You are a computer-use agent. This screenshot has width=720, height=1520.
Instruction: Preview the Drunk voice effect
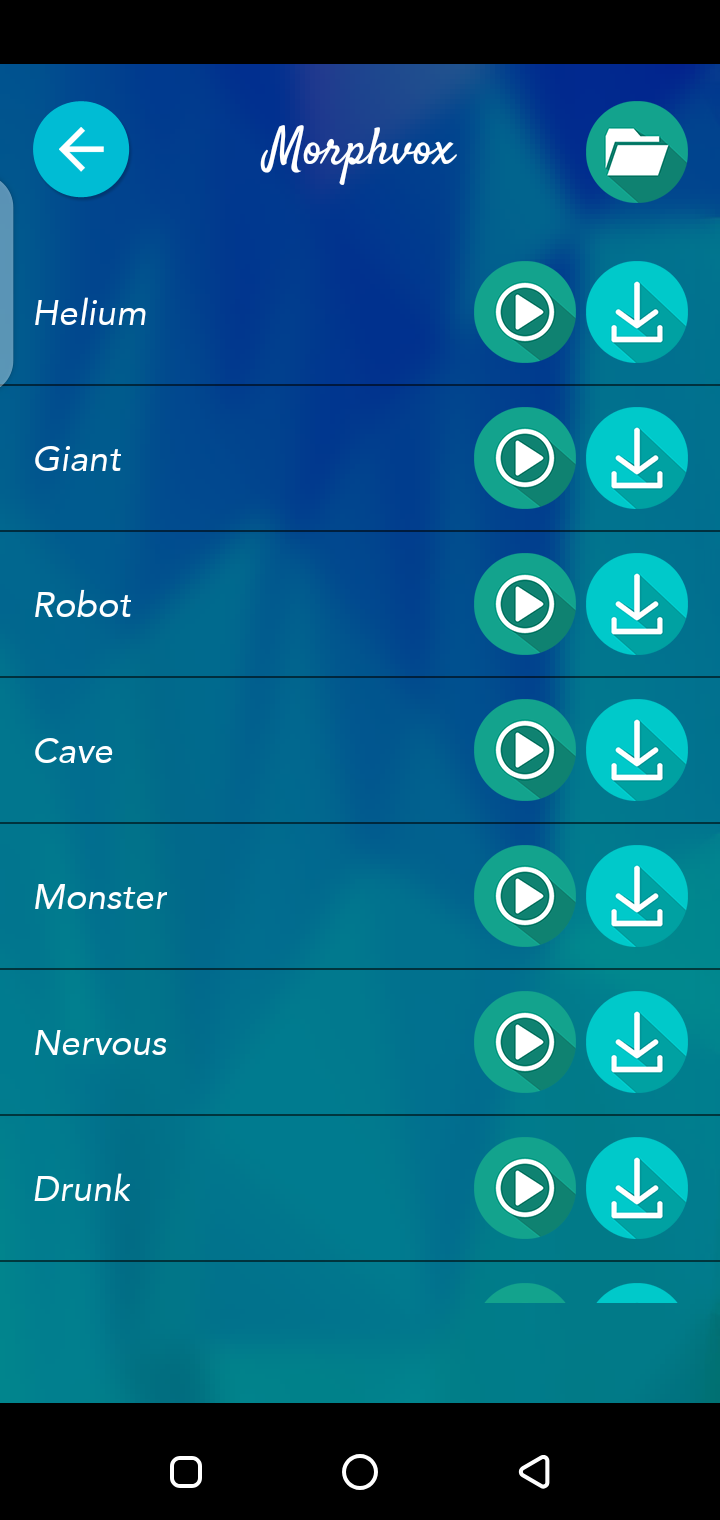524,1189
